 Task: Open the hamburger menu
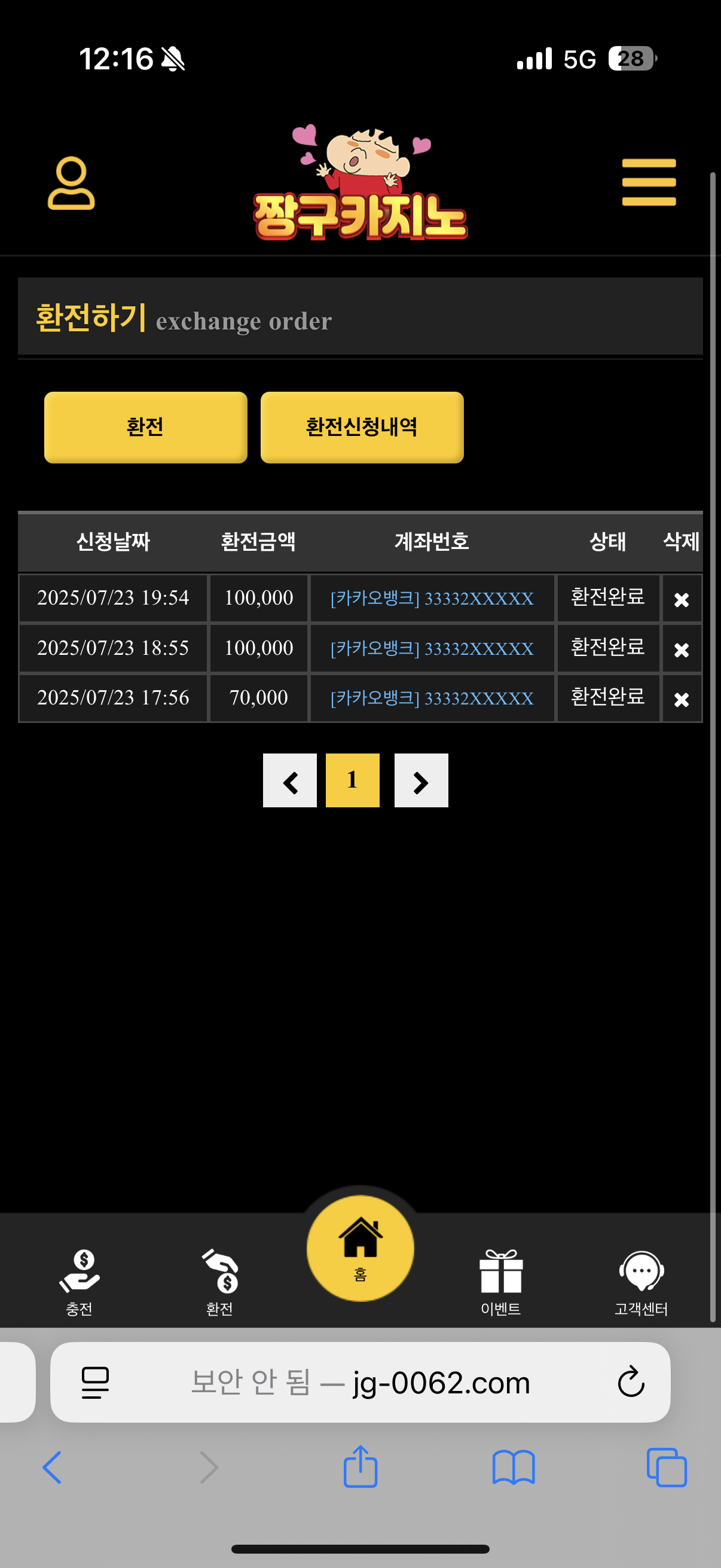649,182
